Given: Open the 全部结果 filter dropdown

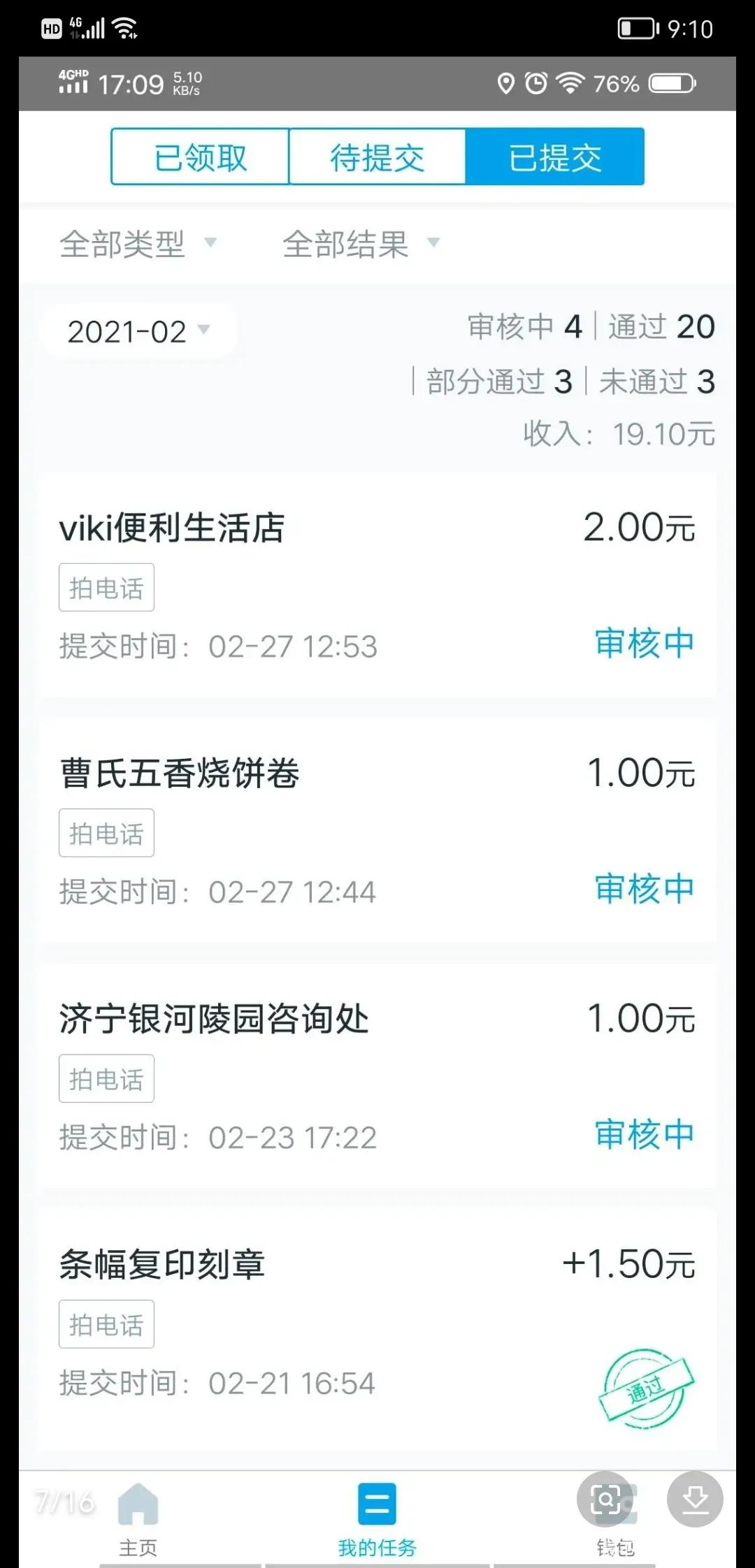Looking at the screenshot, I should click(x=359, y=243).
